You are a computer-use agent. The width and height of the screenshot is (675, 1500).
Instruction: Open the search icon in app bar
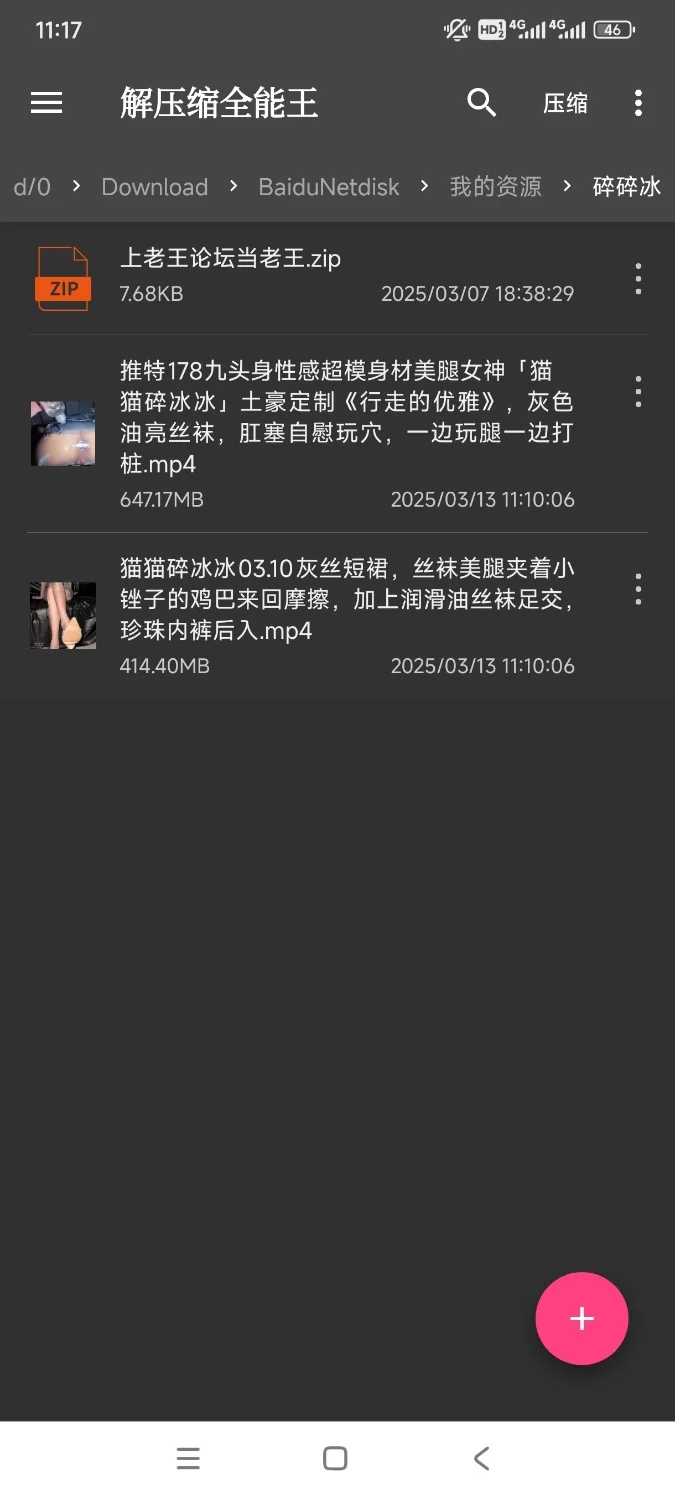pos(482,103)
